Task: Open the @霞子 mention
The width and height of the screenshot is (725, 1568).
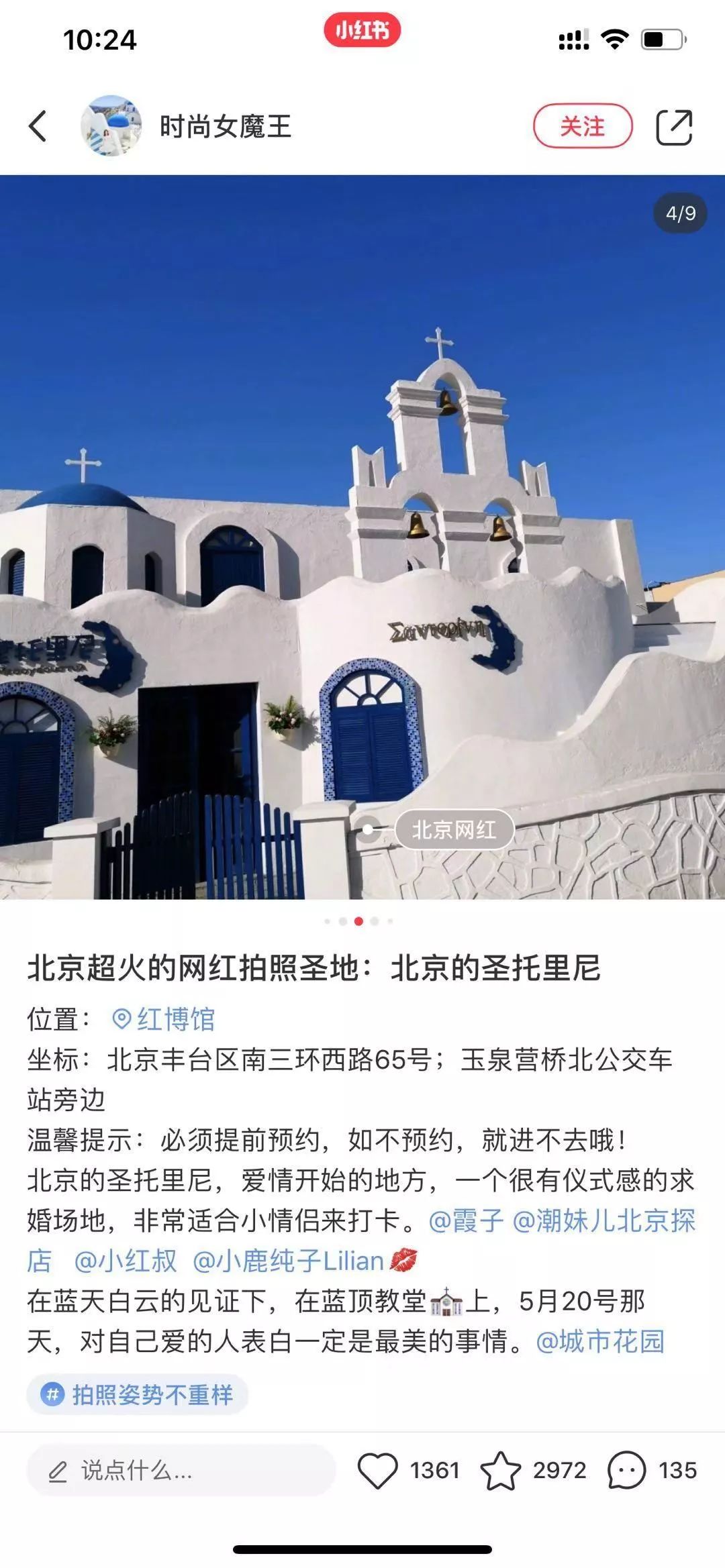Action: pos(466,1220)
